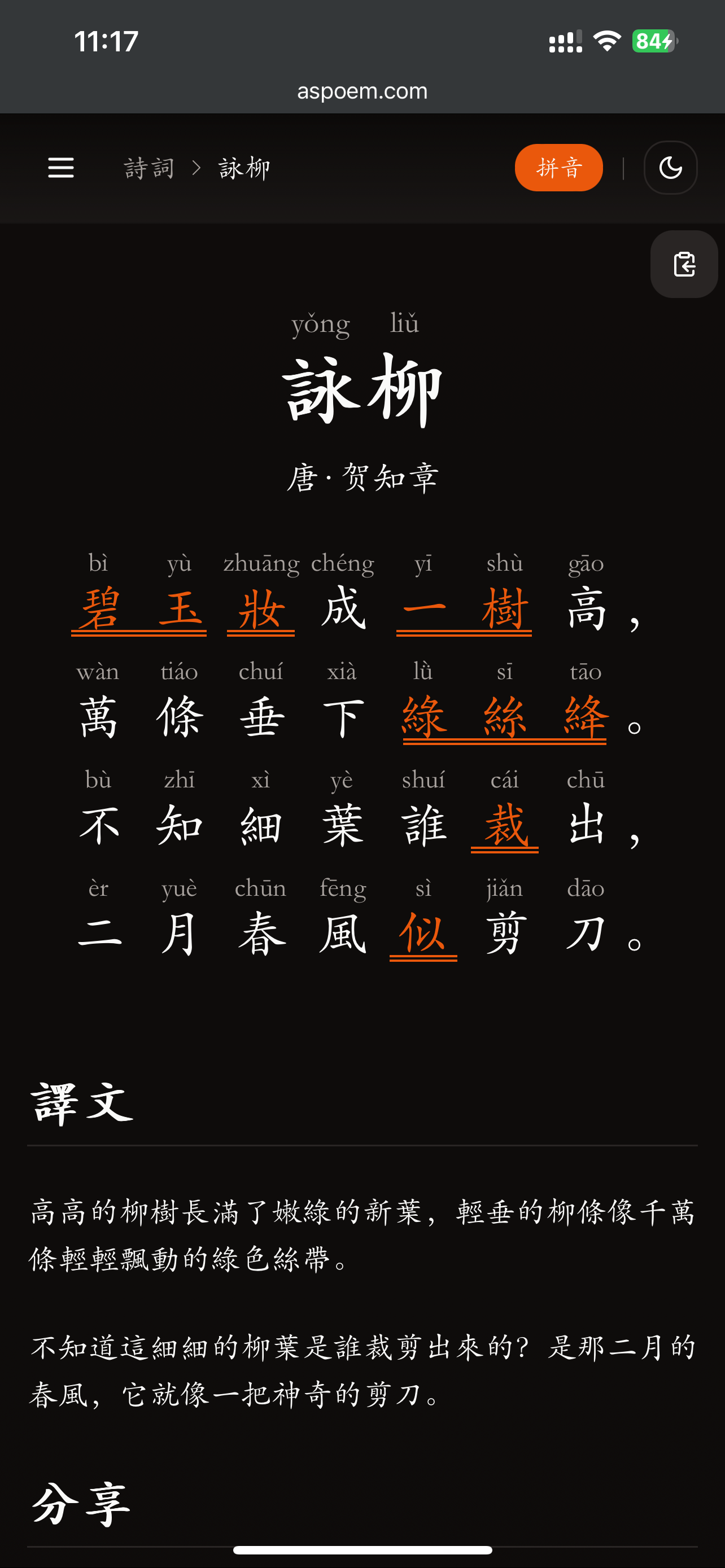
Task: Tap the floating clipboard icon
Action: click(x=684, y=265)
